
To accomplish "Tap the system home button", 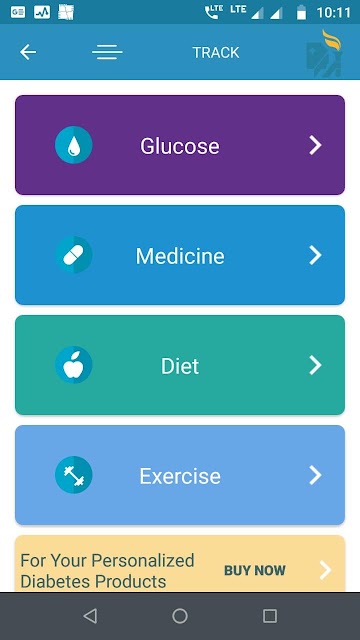I will coord(180,616).
